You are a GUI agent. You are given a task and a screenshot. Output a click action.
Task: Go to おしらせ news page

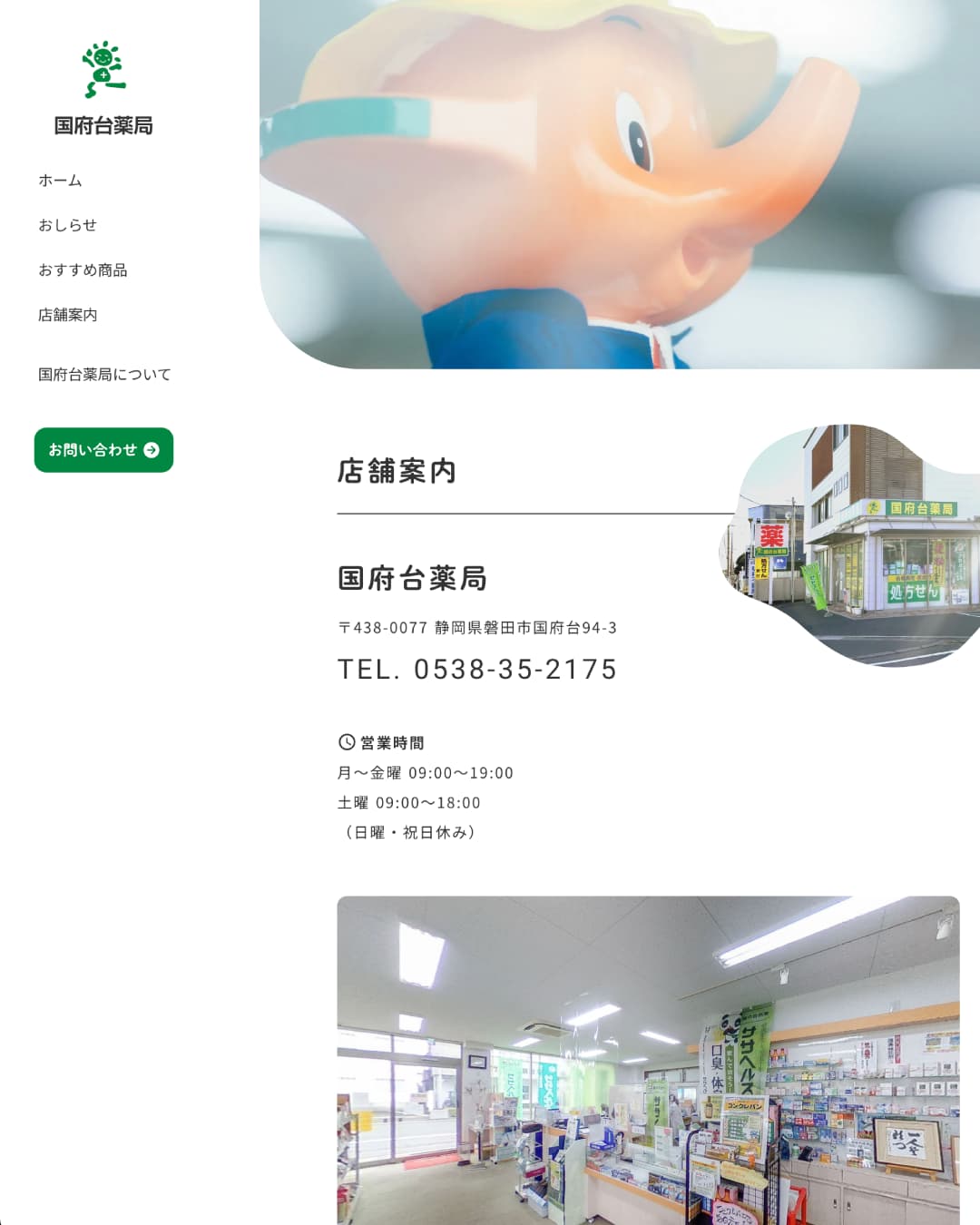[x=67, y=225]
